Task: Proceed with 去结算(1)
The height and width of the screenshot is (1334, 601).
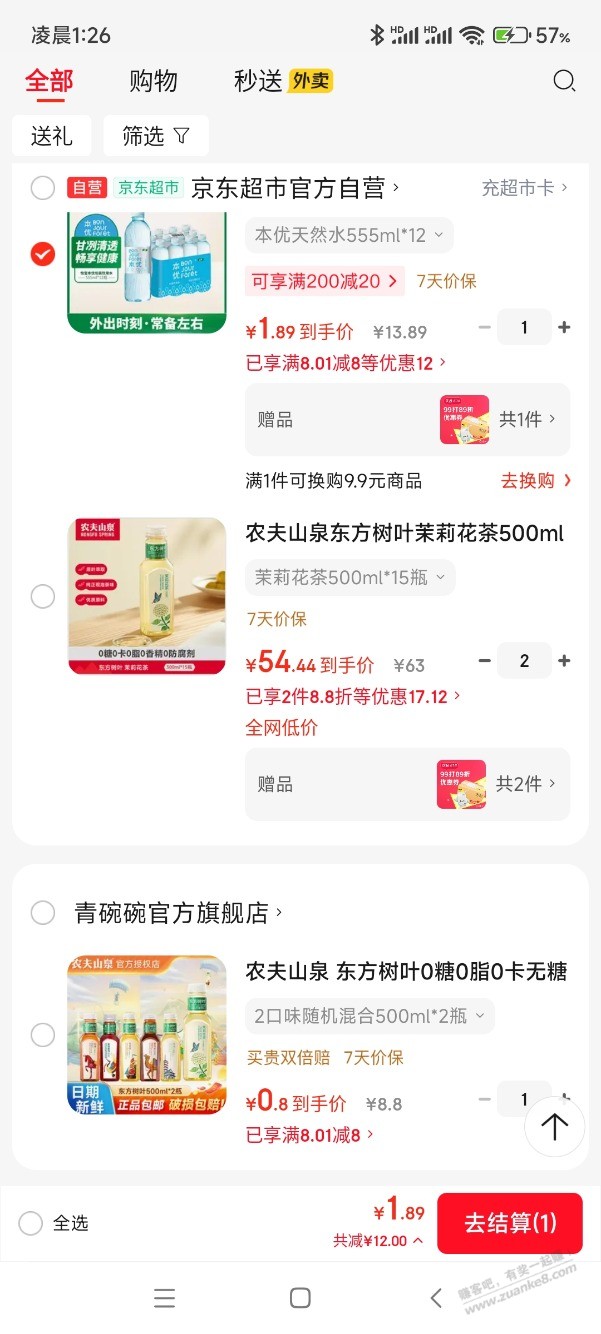Action: (509, 1223)
